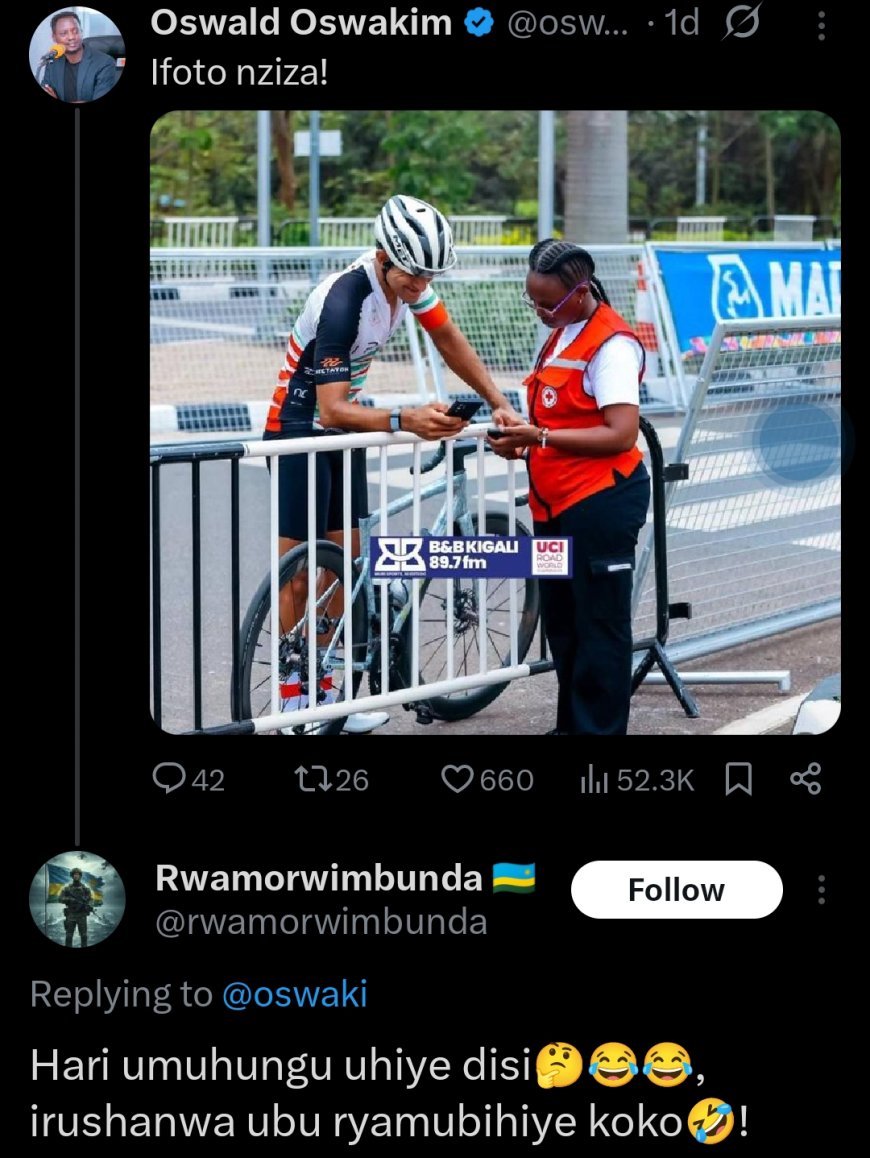
Task: Open Oswald Oswakim's profile picture
Action: point(77,56)
